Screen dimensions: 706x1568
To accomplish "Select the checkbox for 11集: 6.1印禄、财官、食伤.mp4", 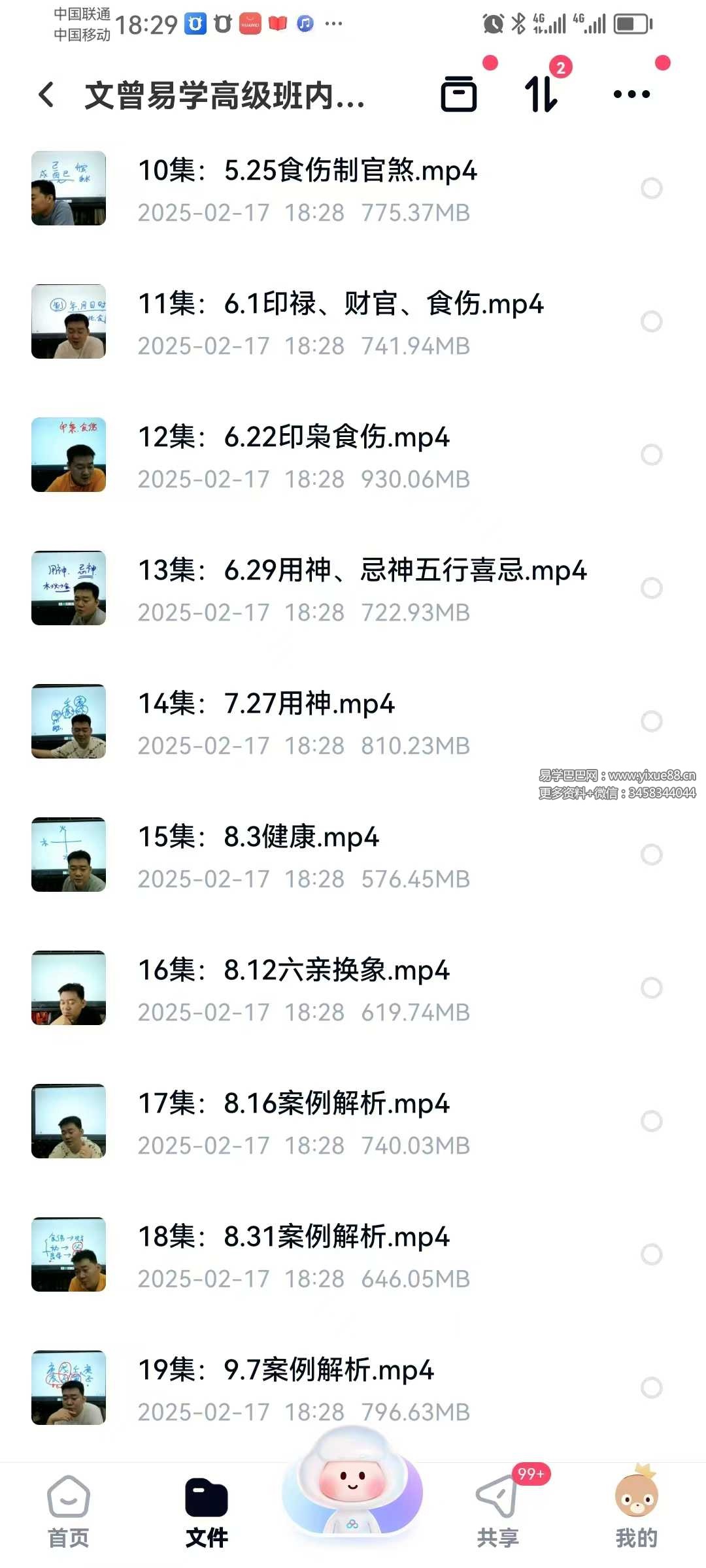I will tap(651, 321).
